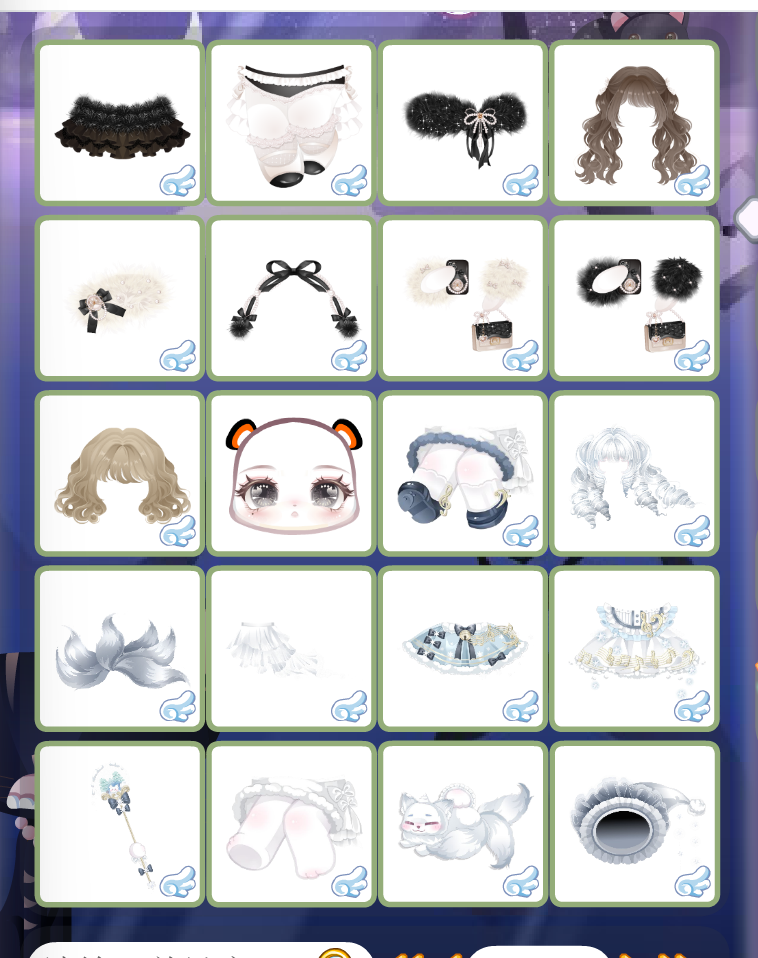Pick the white dress with golden music notes
This screenshot has width=758, height=958.
click(x=634, y=648)
